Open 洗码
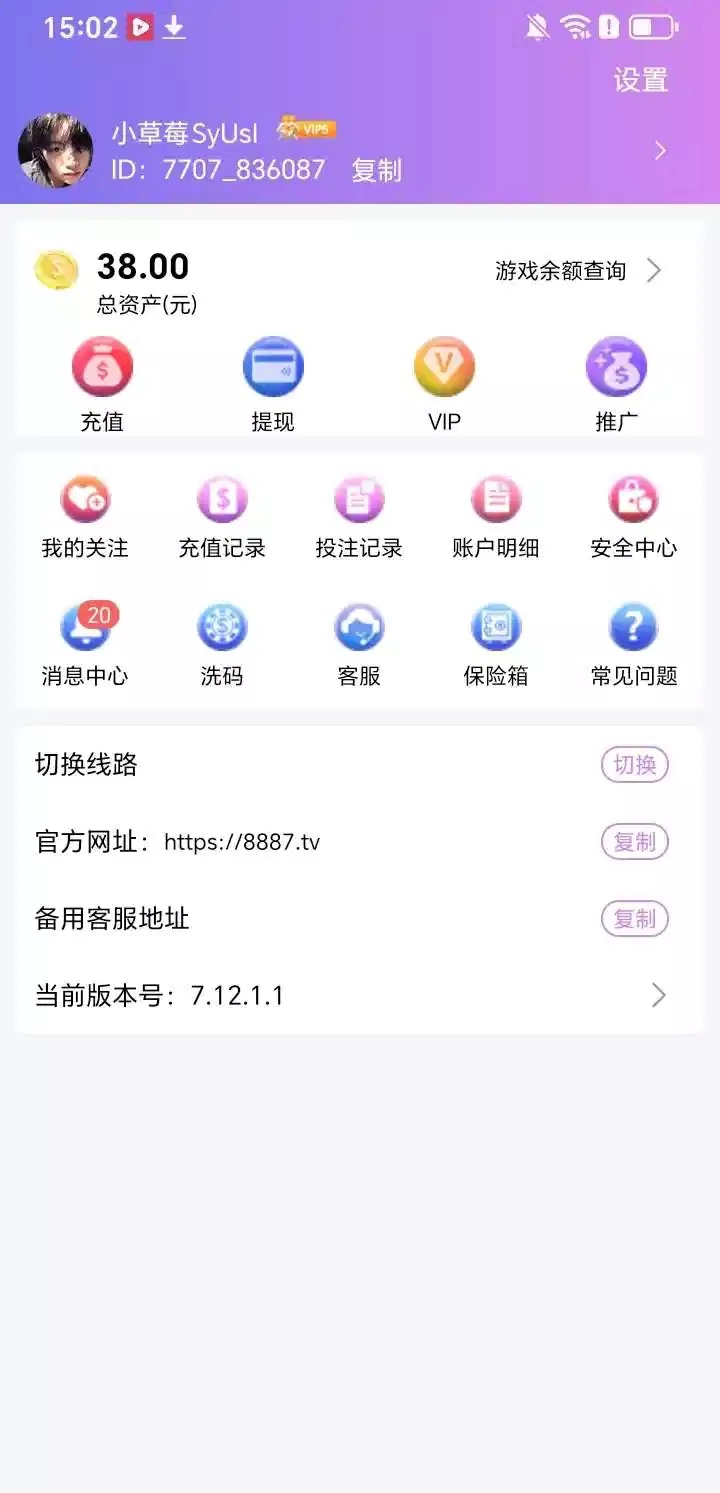The height and width of the screenshot is (1493, 720). pos(222,644)
